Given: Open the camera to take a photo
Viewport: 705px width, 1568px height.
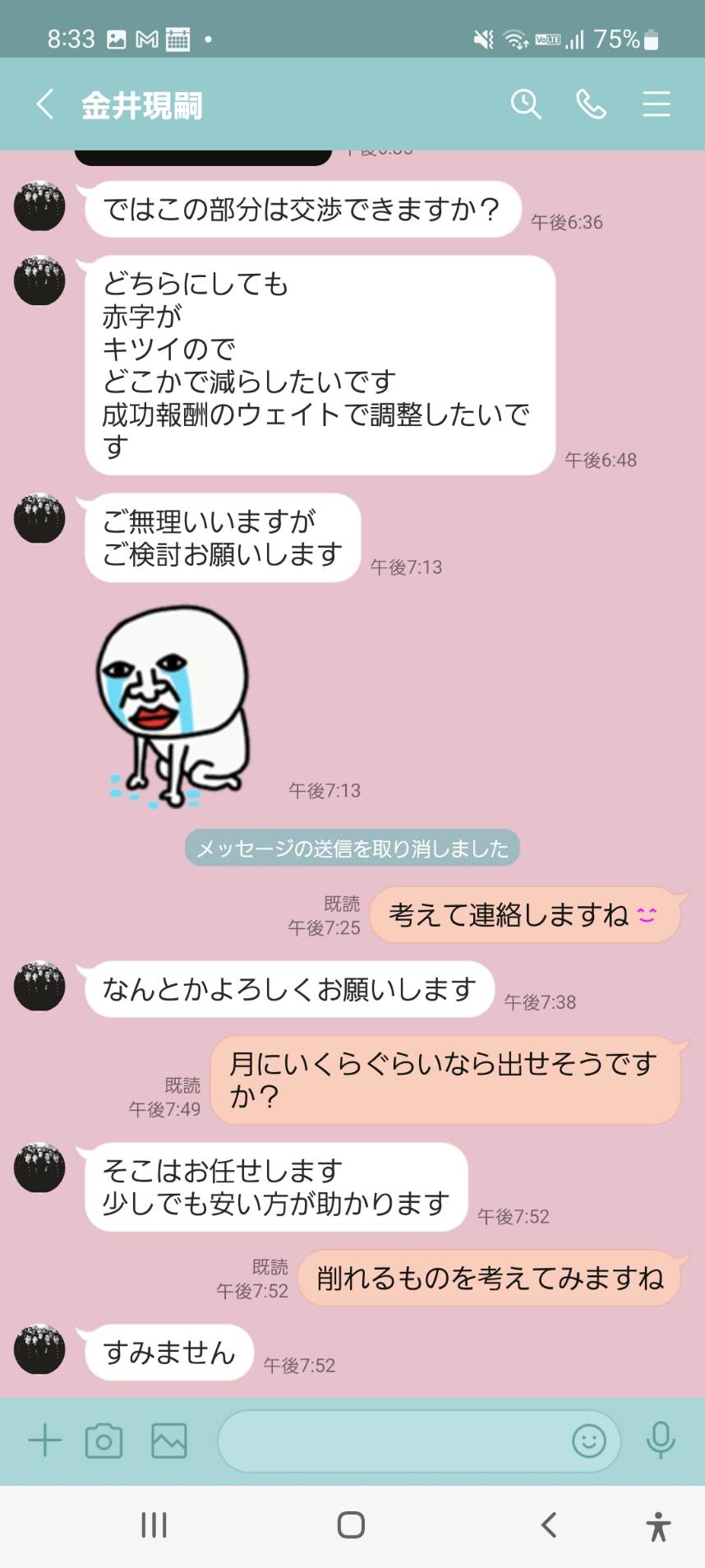Looking at the screenshot, I should point(104,1441).
